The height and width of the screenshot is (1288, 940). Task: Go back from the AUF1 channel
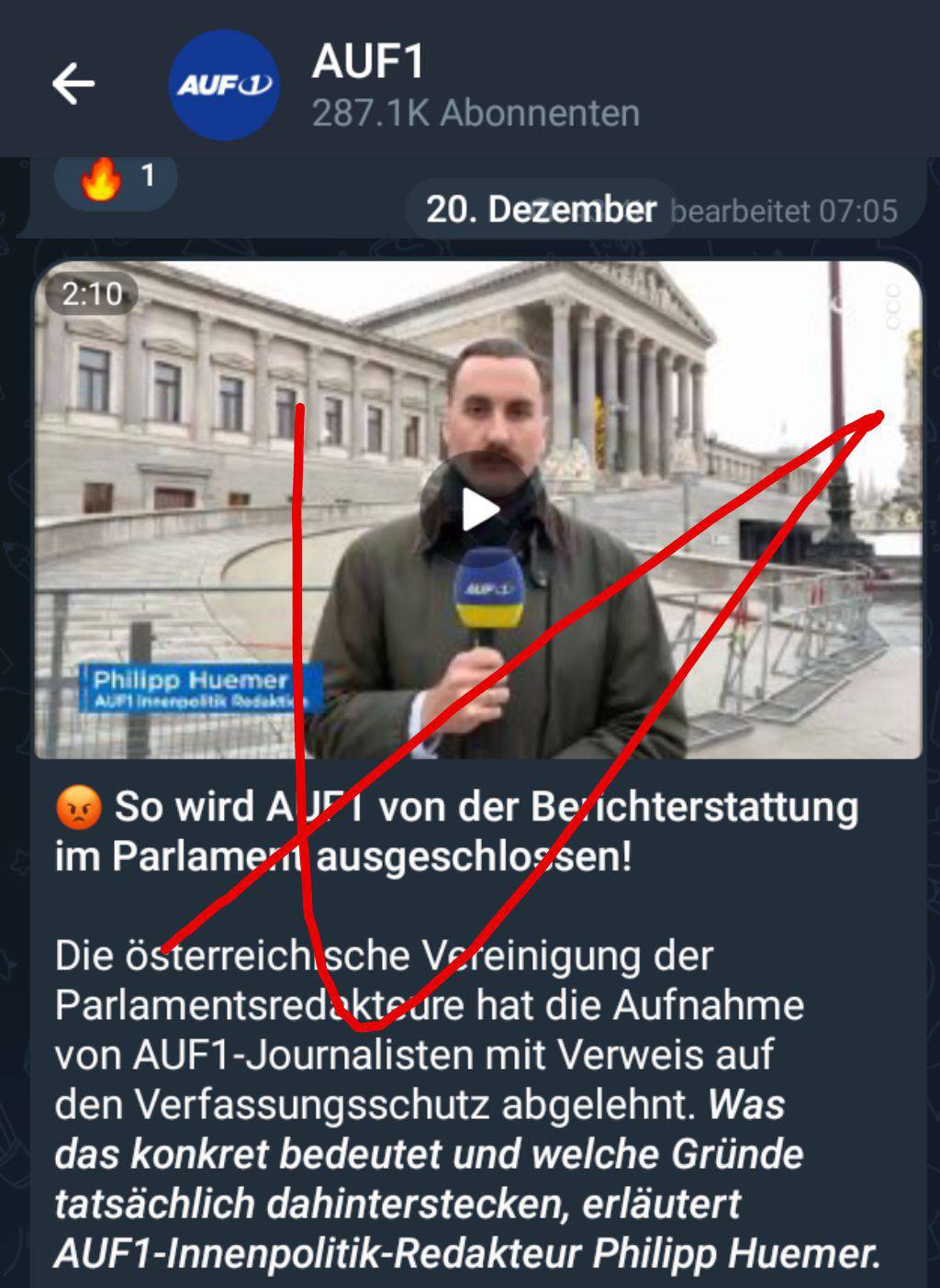[x=73, y=84]
